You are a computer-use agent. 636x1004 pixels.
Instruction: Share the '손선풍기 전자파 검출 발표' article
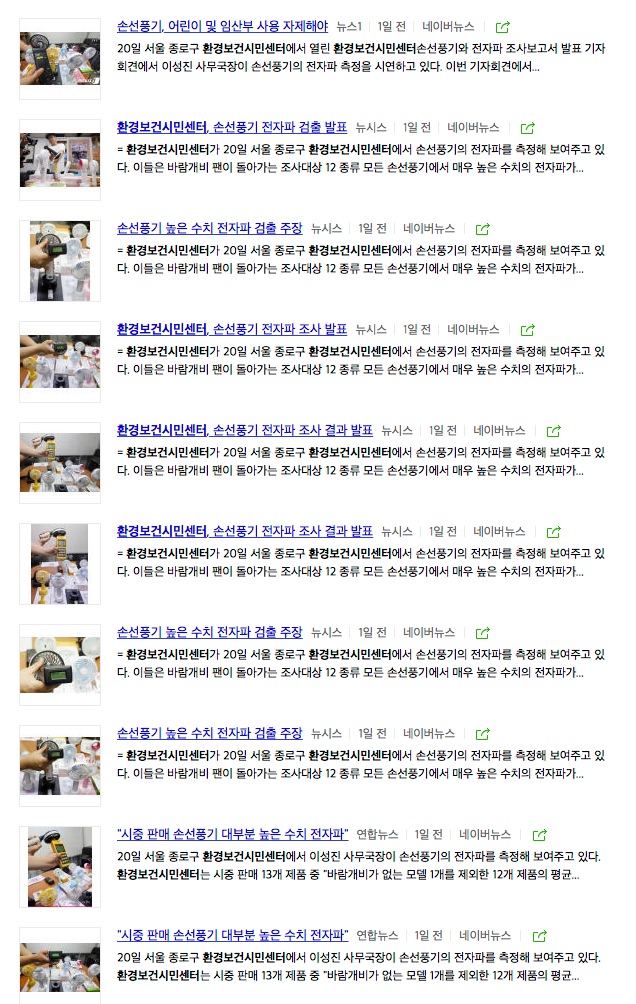click(528, 128)
